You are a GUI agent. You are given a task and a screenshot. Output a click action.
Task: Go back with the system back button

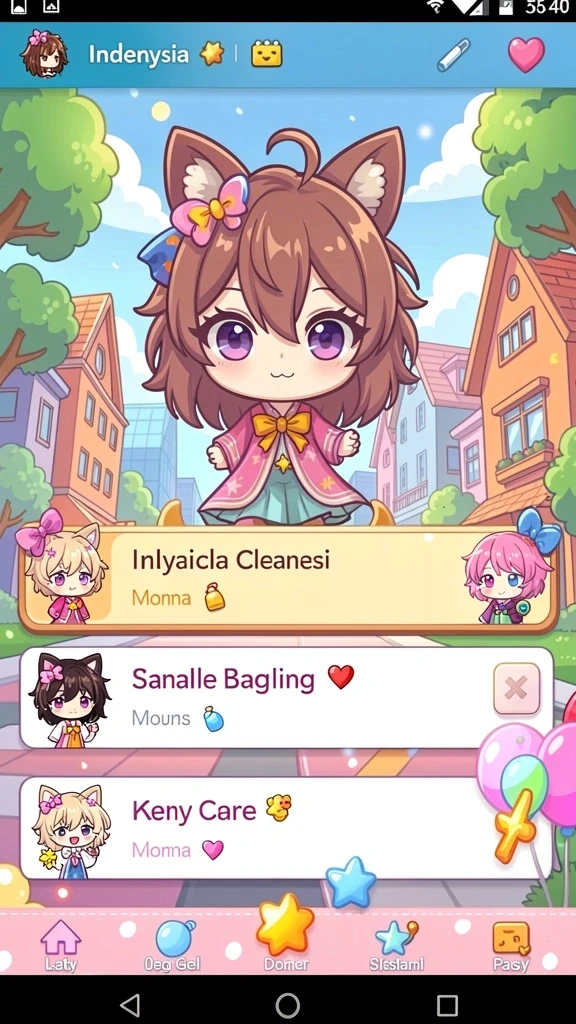click(x=131, y=1004)
